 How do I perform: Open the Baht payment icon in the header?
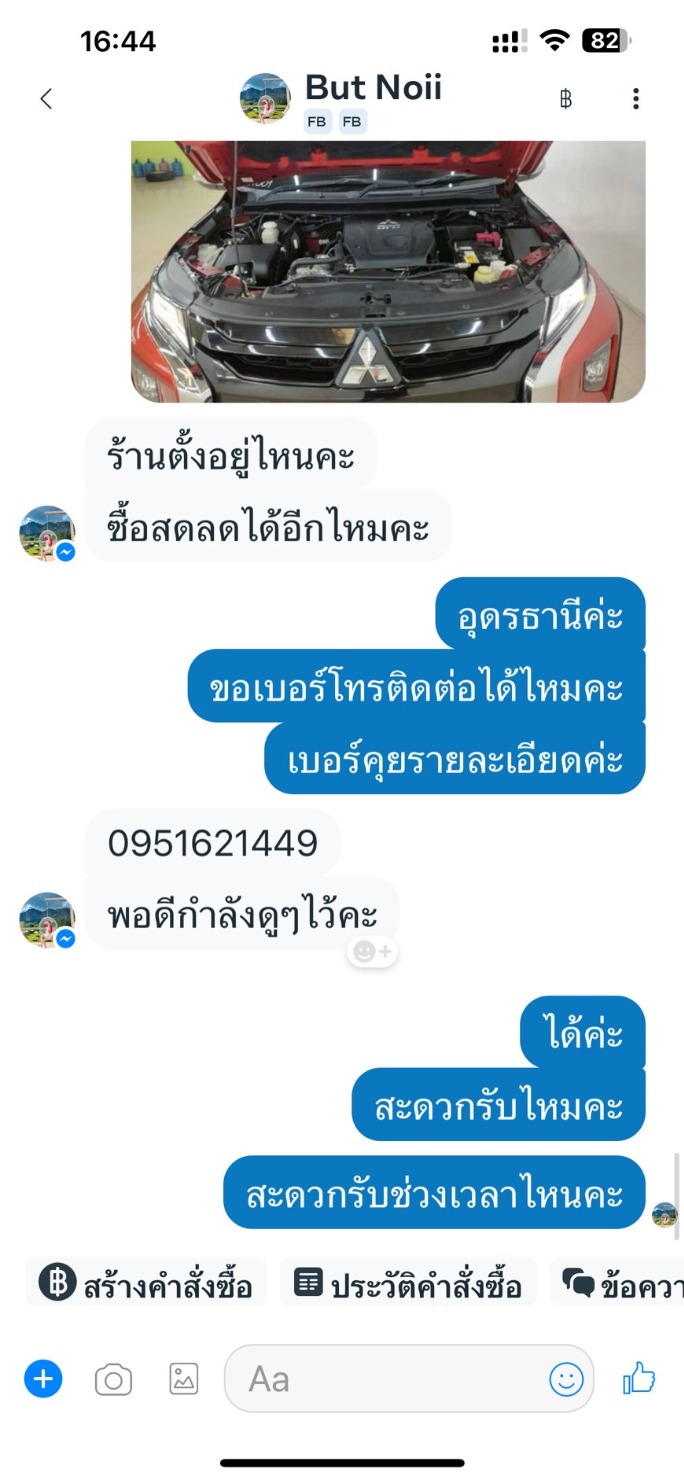pyautogui.click(x=566, y=98)
